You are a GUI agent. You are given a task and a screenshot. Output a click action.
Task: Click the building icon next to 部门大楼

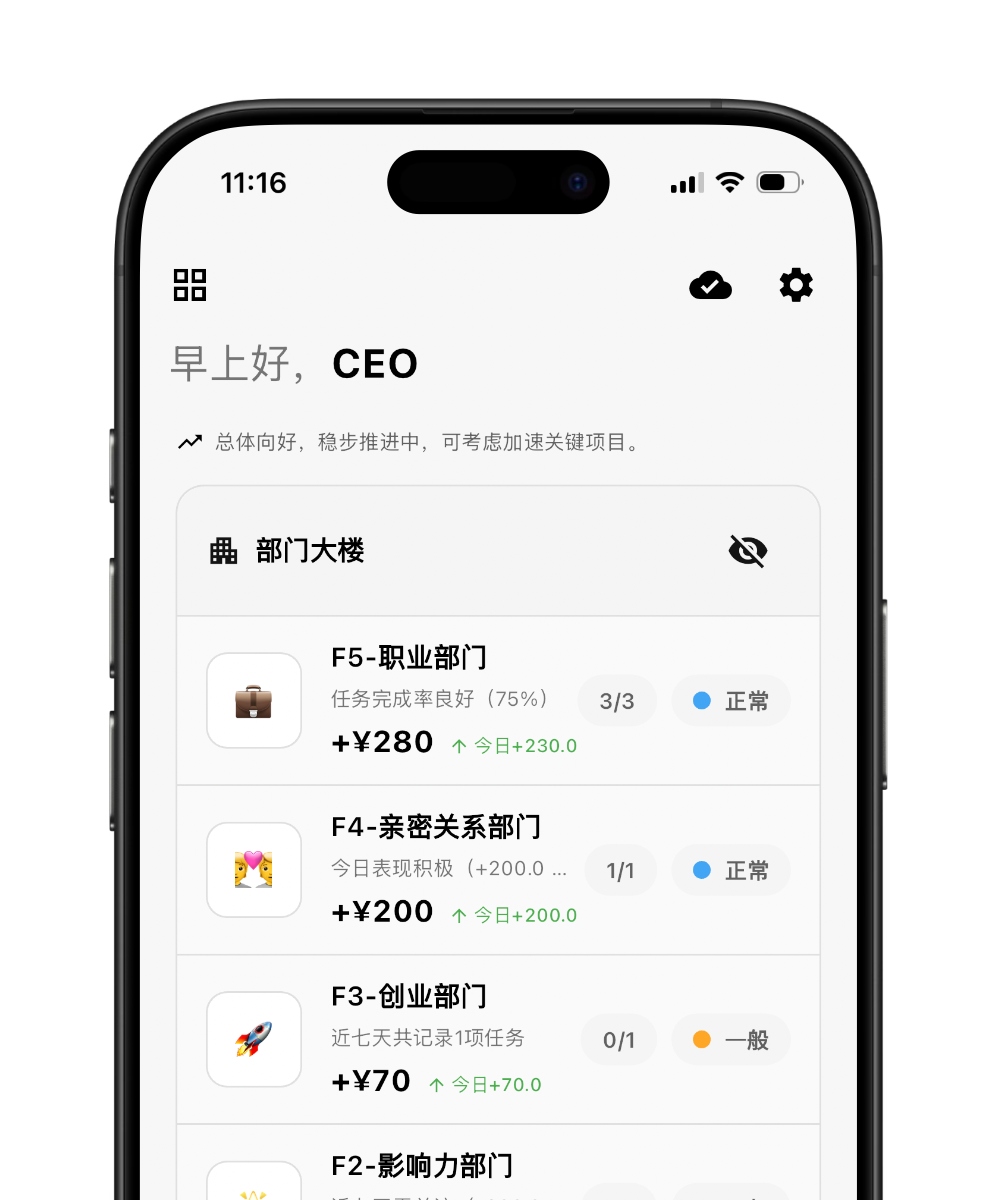pyautogui.click(x=222, y=550)
